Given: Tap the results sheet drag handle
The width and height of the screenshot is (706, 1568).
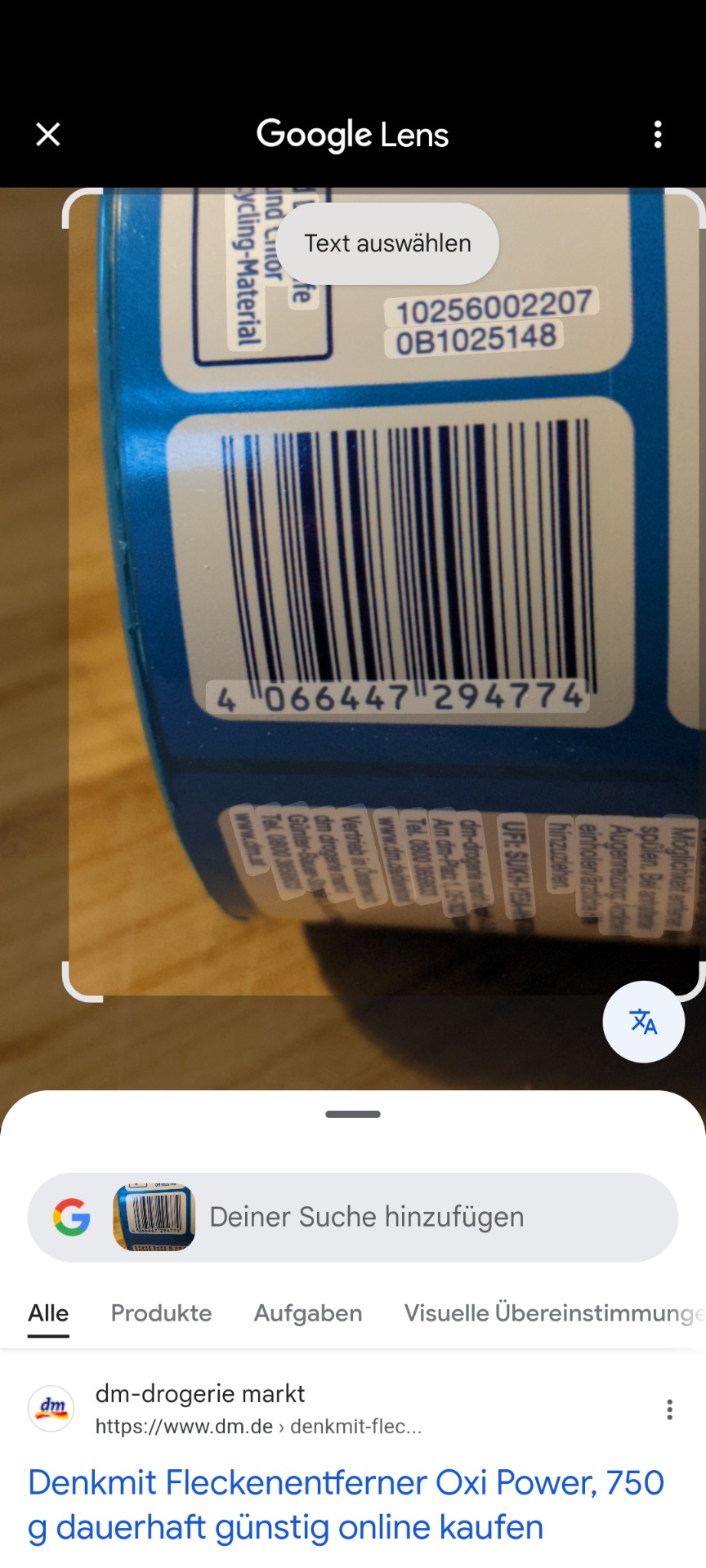Looking at the screenshot, I should 353,1114.
